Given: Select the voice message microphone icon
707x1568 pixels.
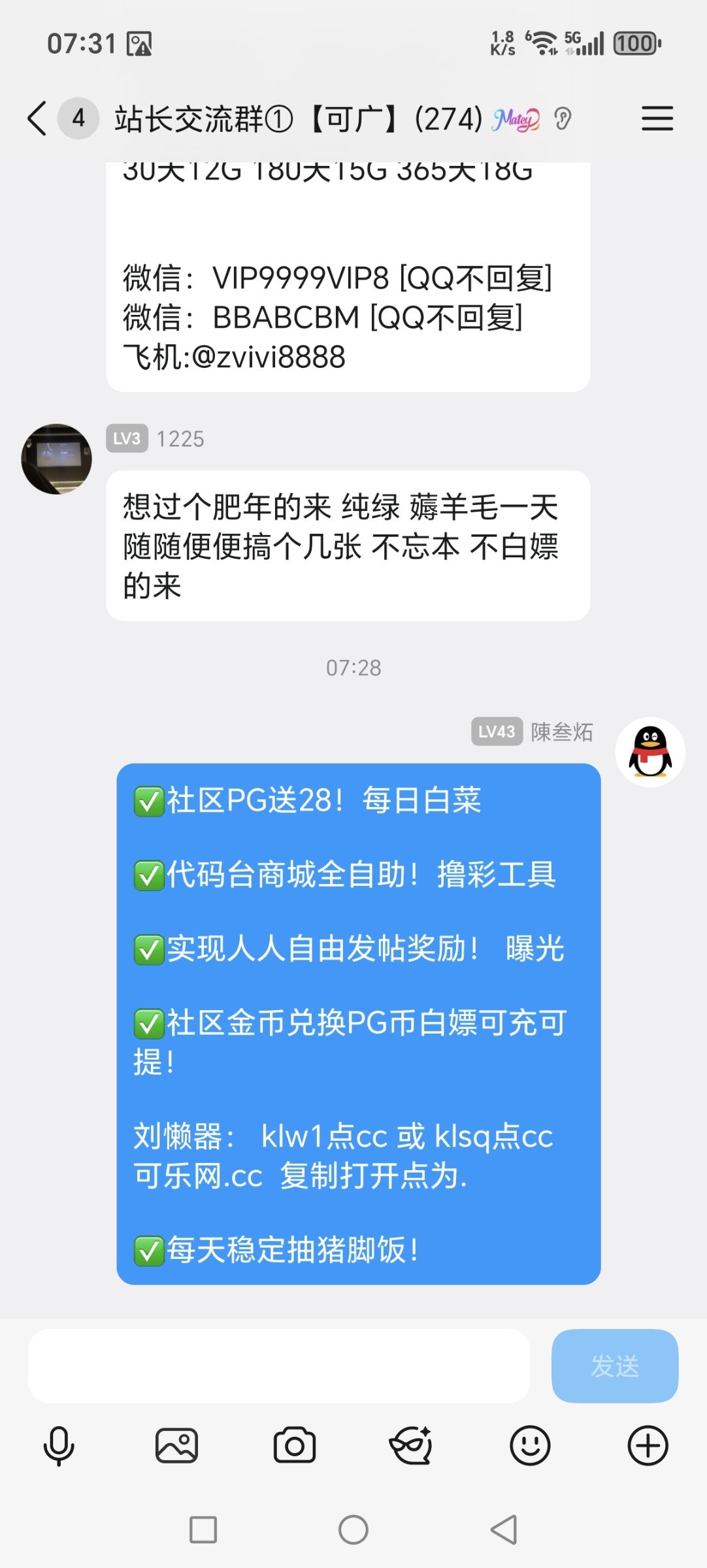Looking at the screenshot, I should 59,1445.
